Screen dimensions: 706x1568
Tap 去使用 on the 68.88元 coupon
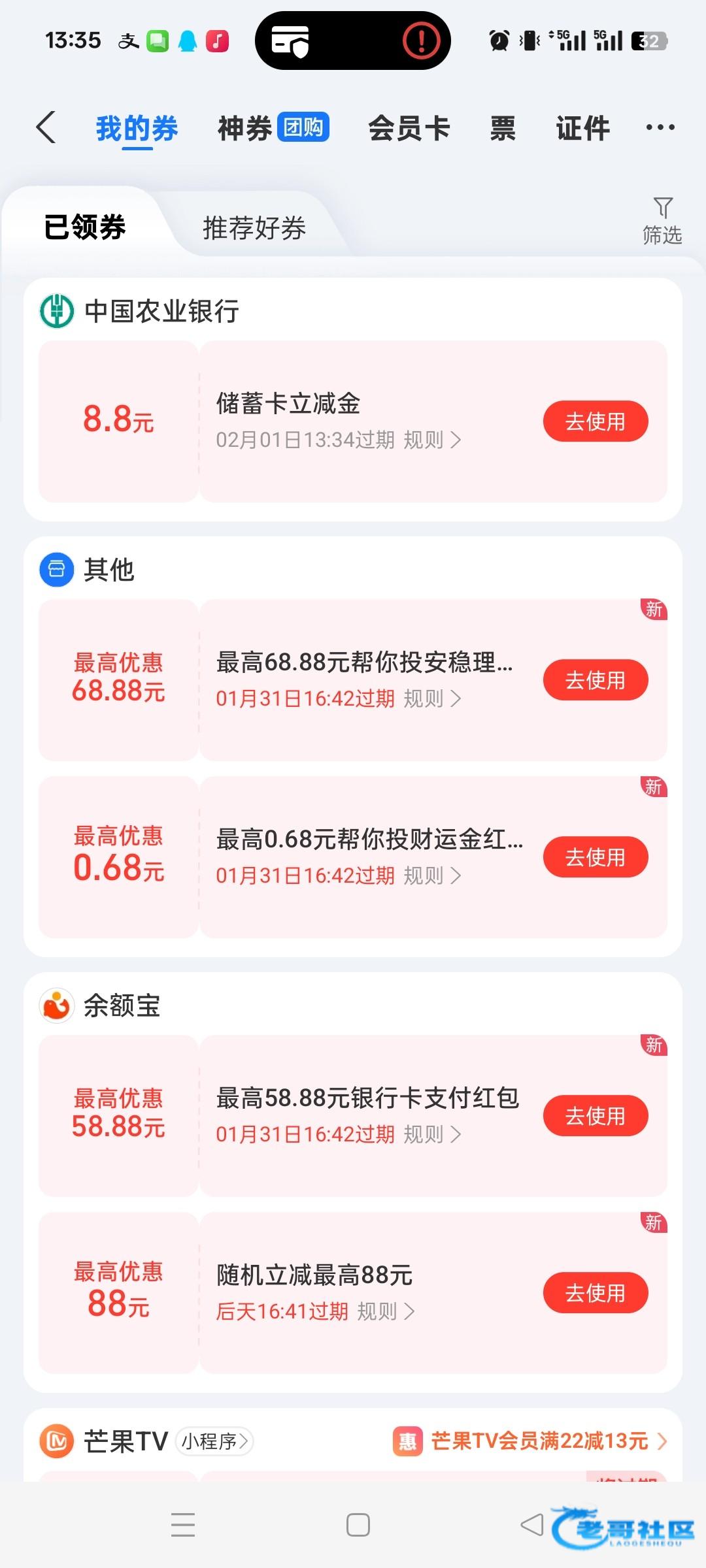point(595,680)
